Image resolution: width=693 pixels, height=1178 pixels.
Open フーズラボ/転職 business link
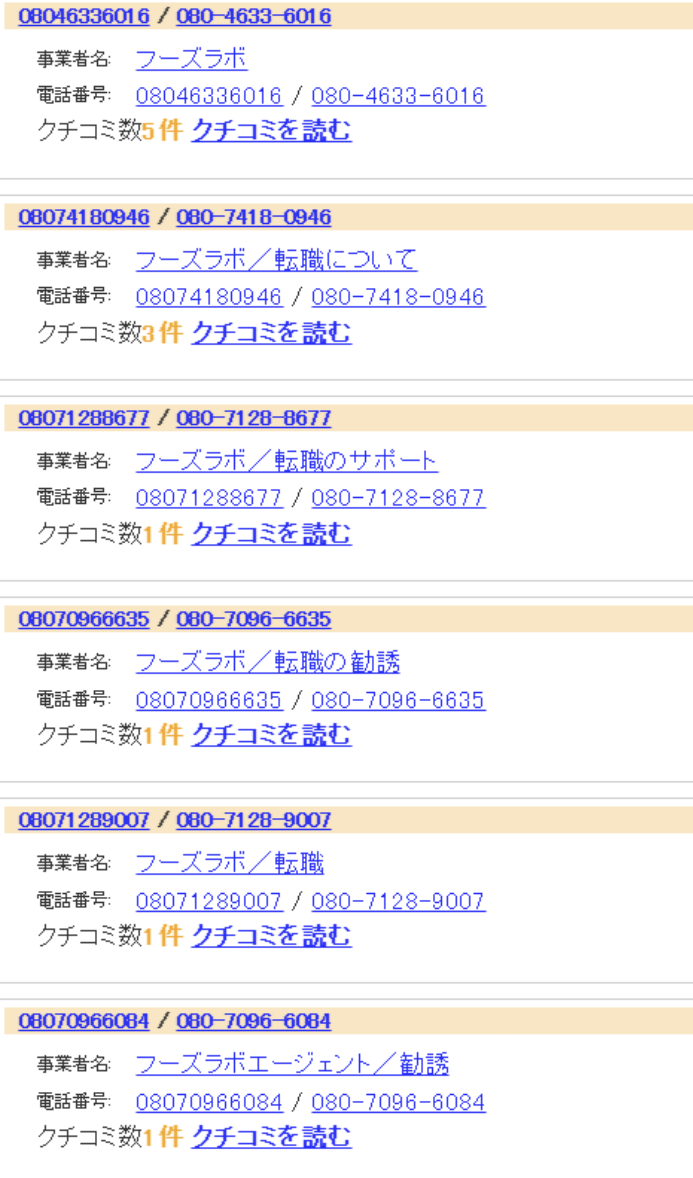tap(229, 862)
